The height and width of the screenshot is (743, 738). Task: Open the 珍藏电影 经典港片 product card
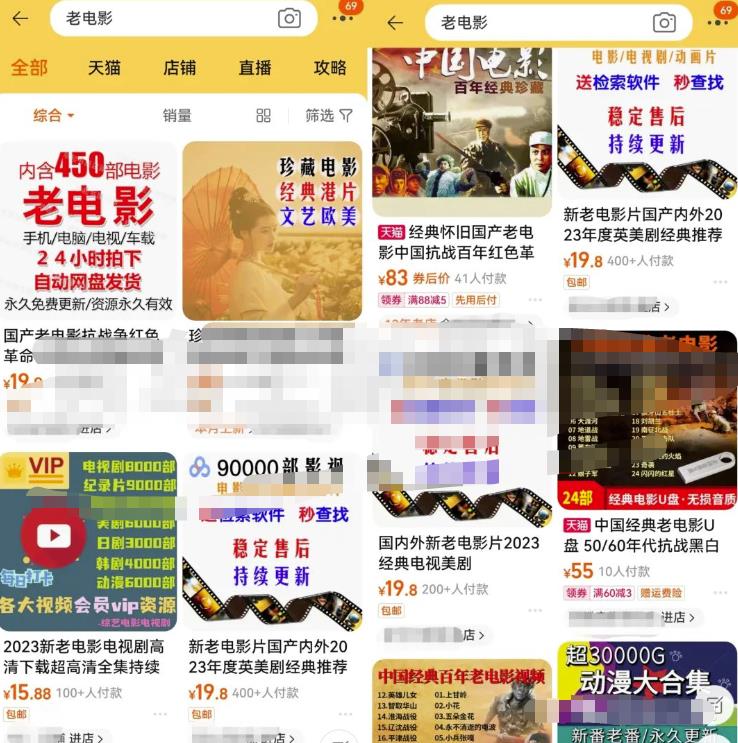272,230
